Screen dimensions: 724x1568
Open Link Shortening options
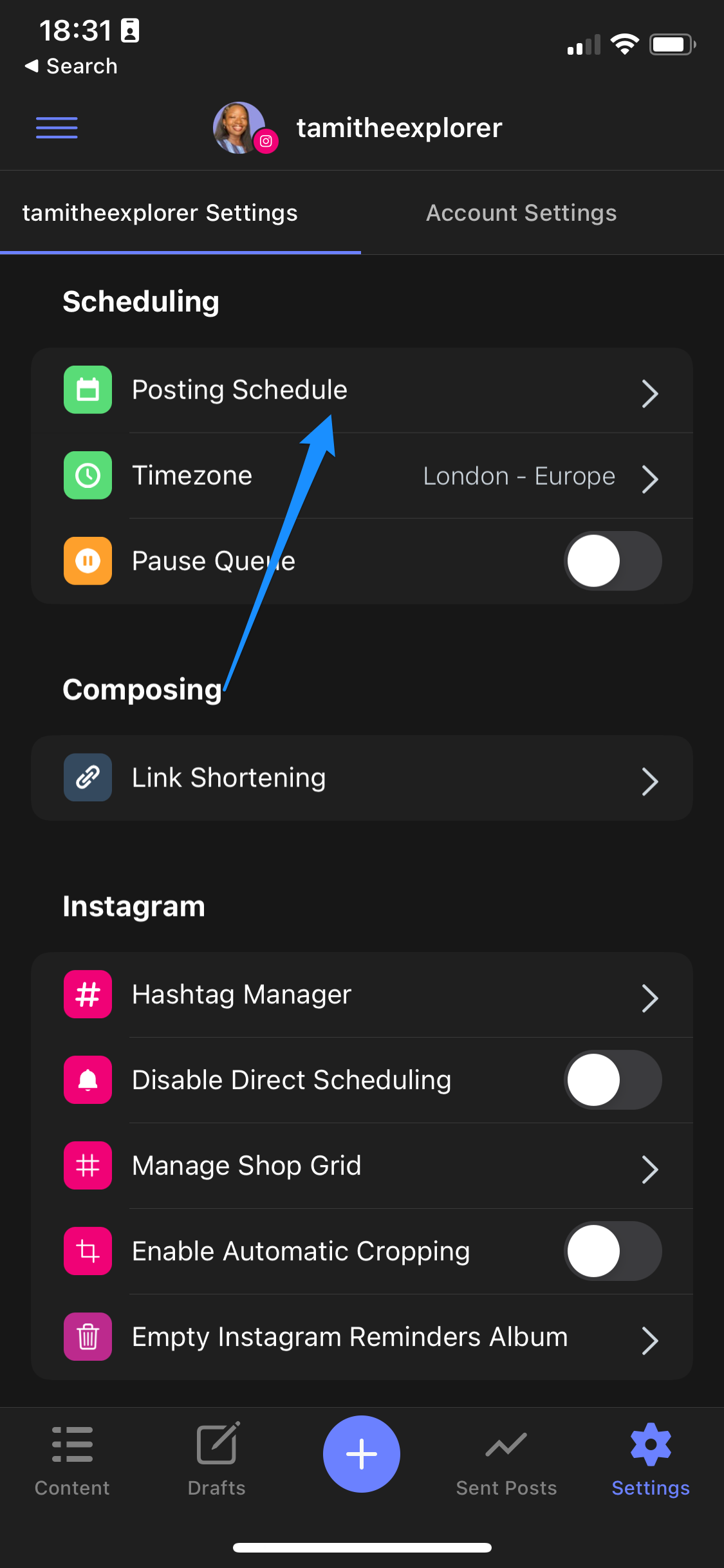(x=362, y=778)
